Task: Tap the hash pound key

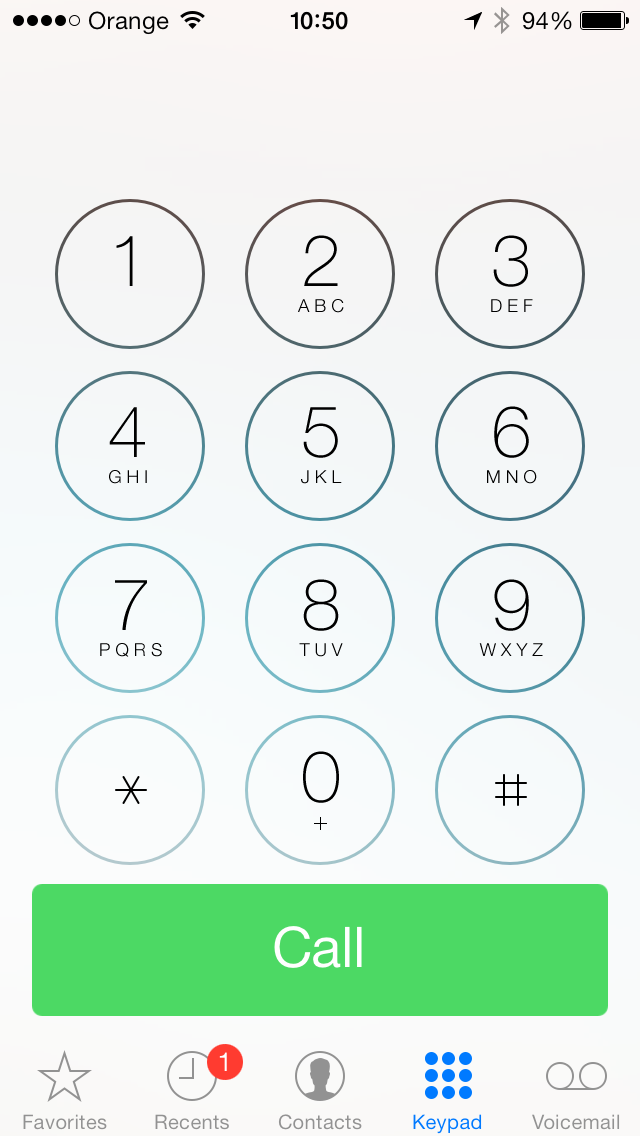Action: 510,790
